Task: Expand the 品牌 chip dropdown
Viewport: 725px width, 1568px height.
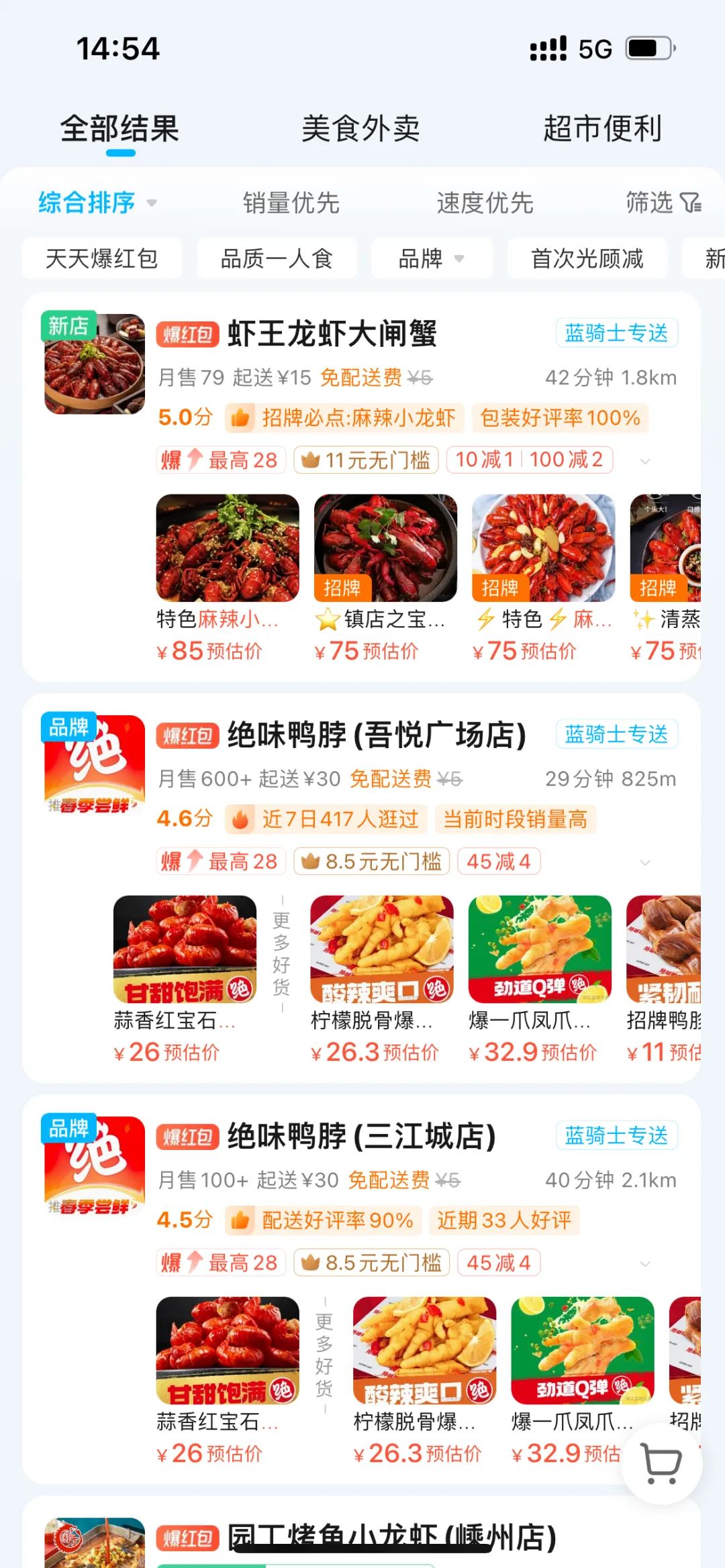Action: tap(431, 258)
